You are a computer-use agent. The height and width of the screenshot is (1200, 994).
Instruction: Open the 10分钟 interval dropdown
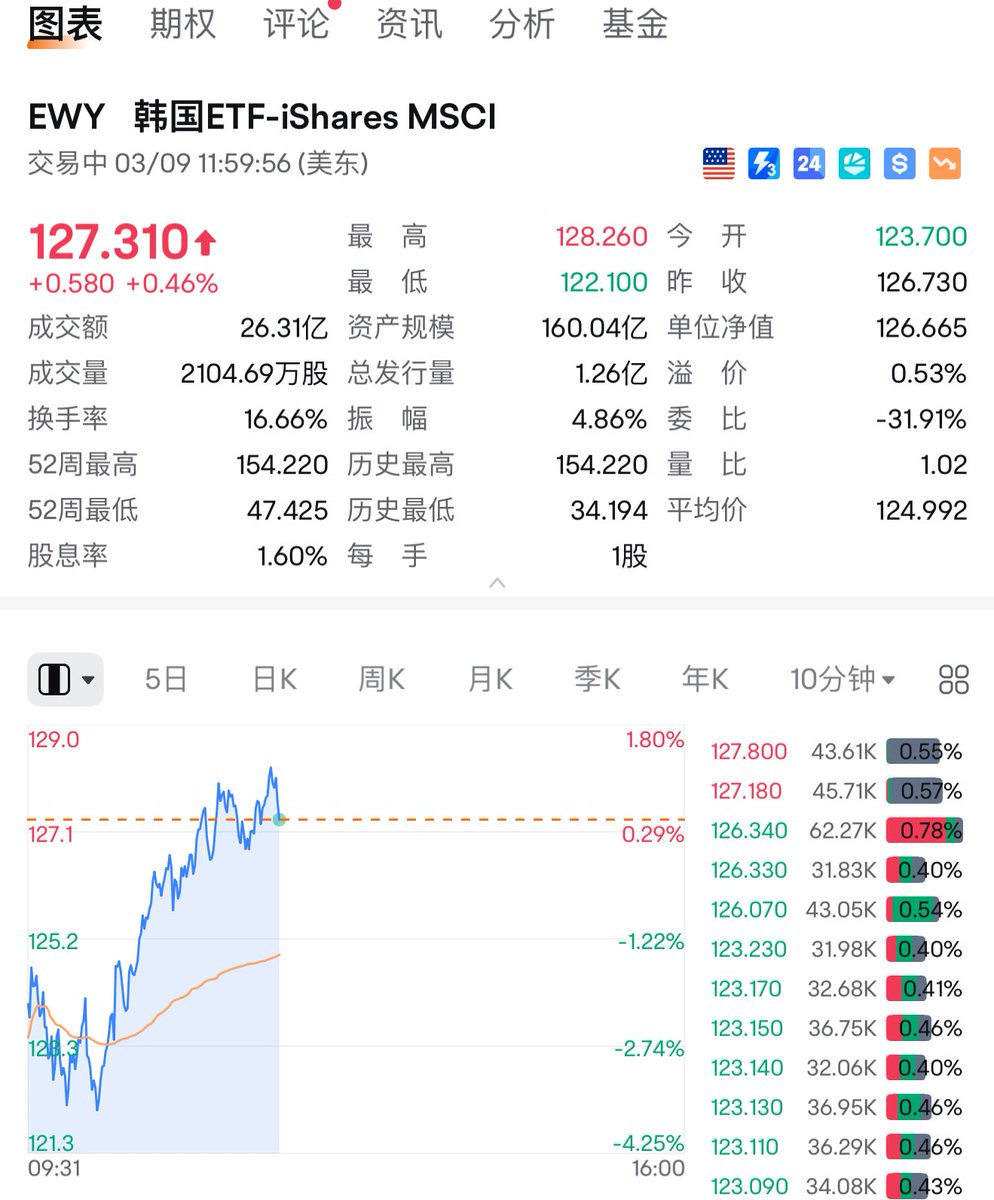(x=842, y=680)
